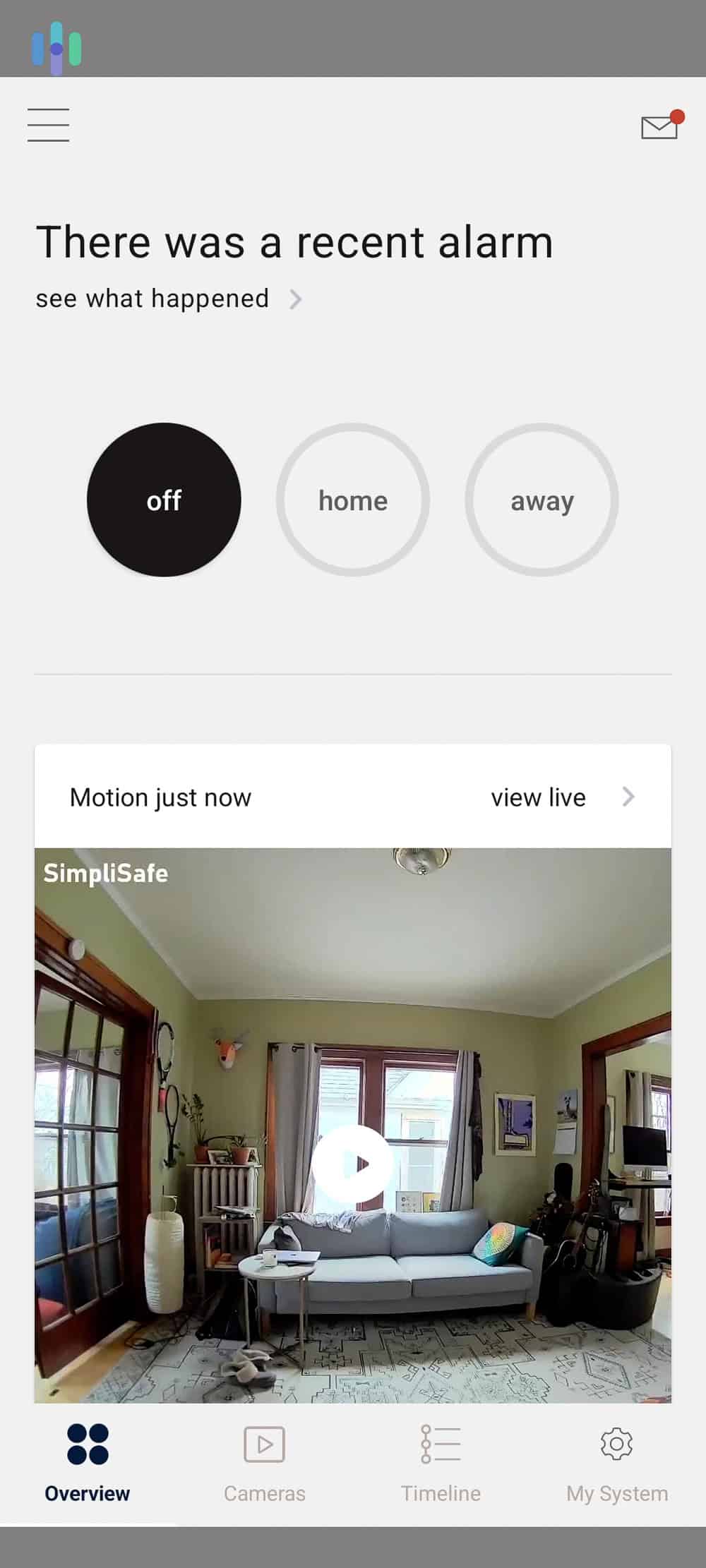706x1568 pixels.
Task: Arm the system in away mode
Action: coord(542,500)
